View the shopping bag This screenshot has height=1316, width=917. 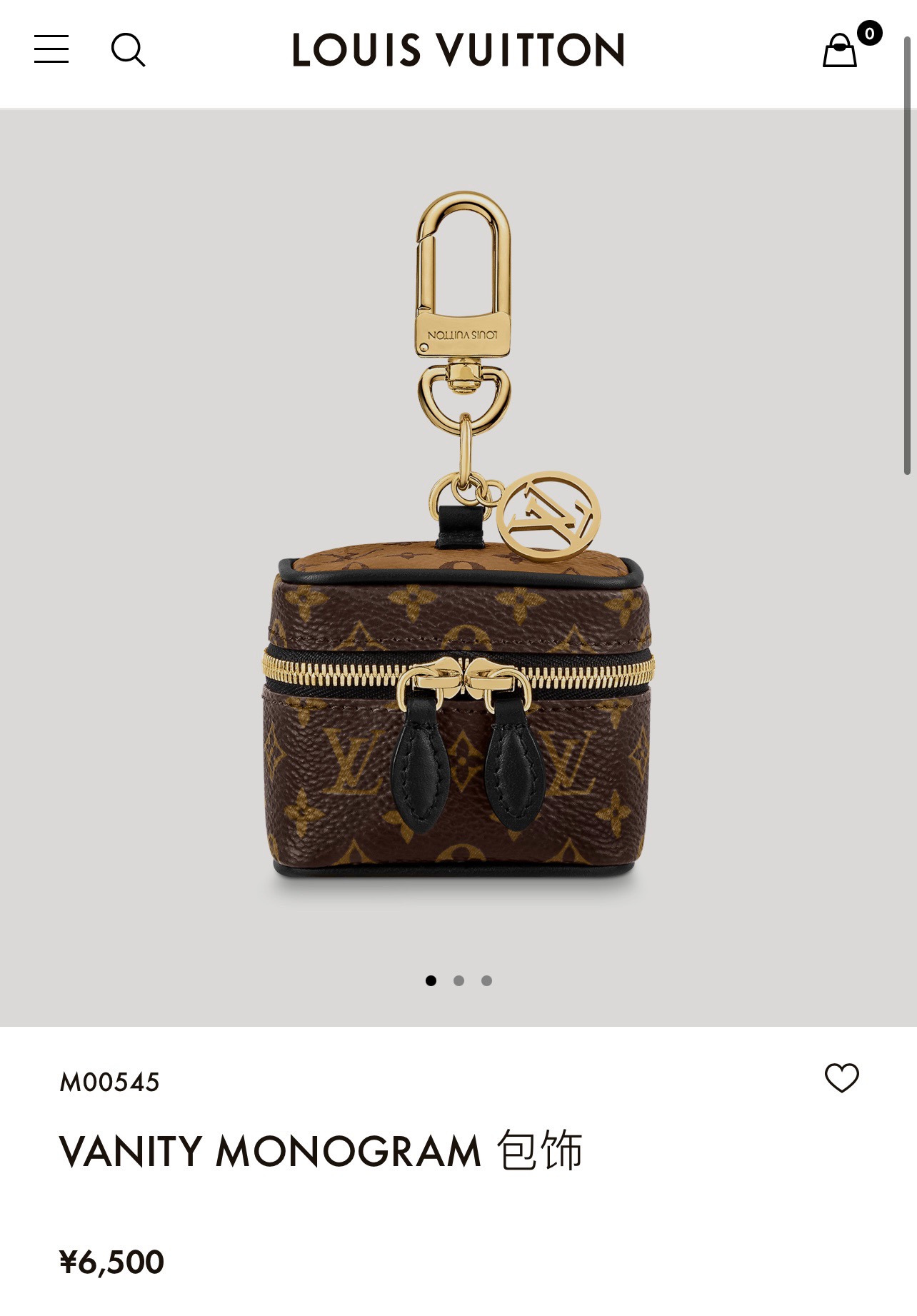[x=841, y=51]
